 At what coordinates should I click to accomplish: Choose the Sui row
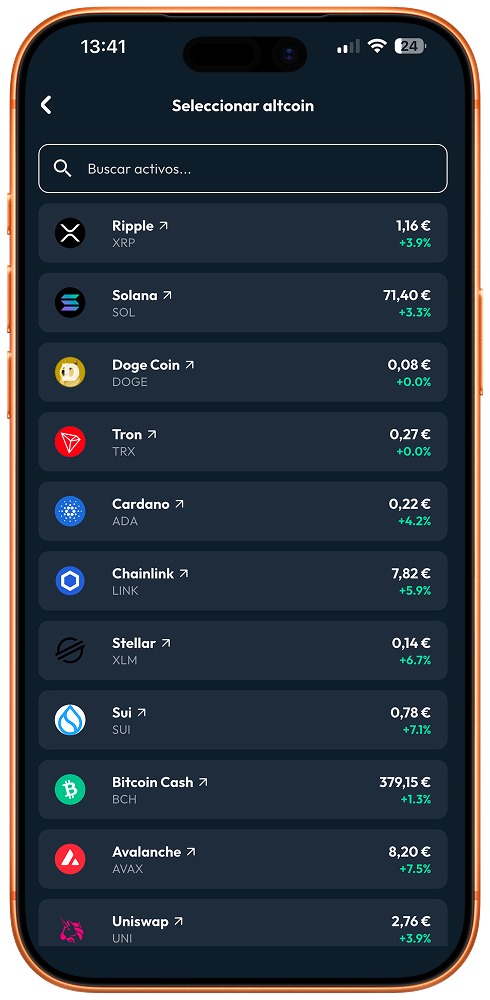pos(243,719)
